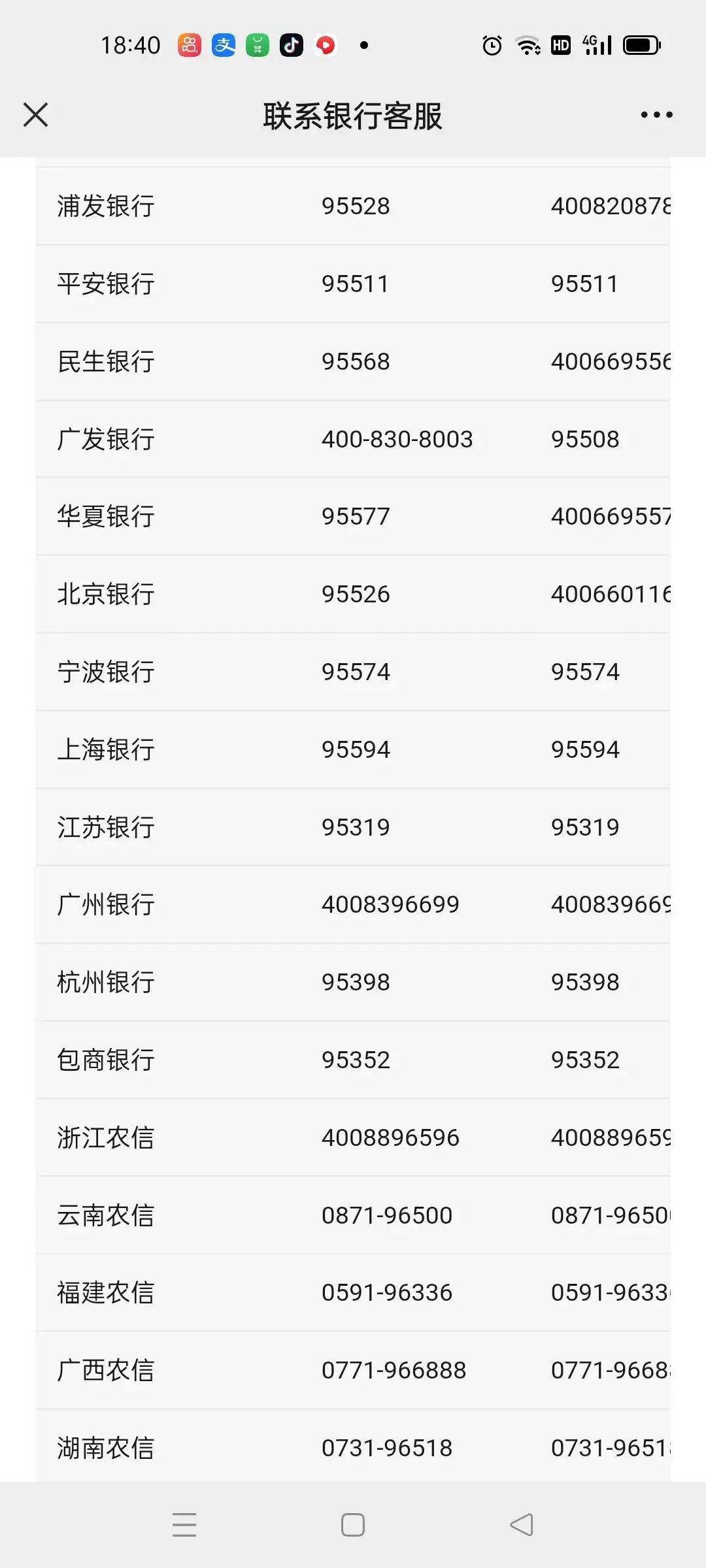Tap the 联系银行客服 title bar
Viewport: 706px width, 1568px height.
coord(353,114)
